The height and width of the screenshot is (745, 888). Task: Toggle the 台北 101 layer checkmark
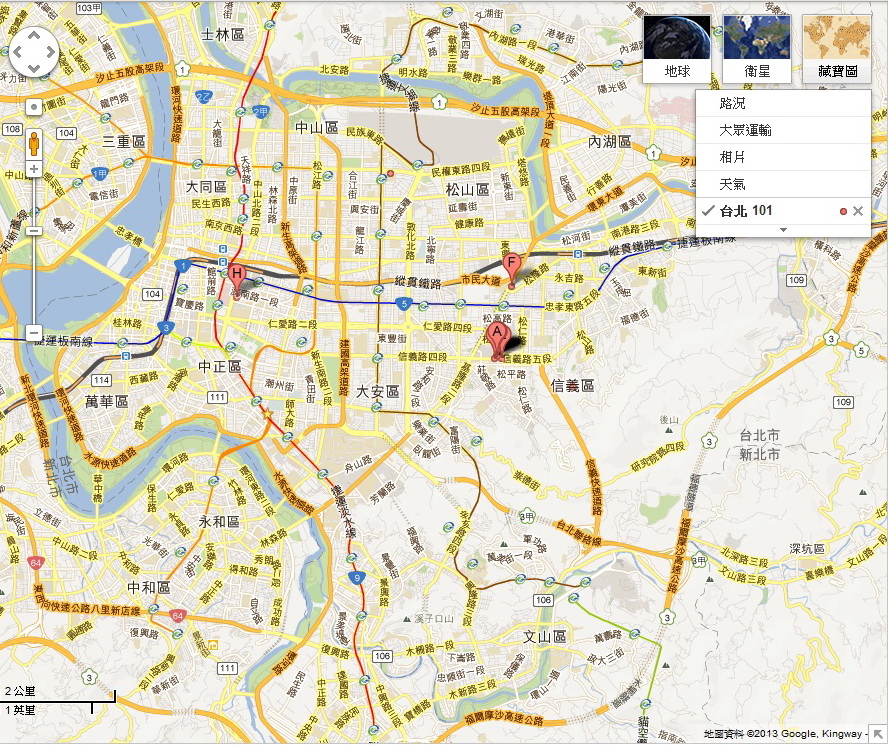708,211
